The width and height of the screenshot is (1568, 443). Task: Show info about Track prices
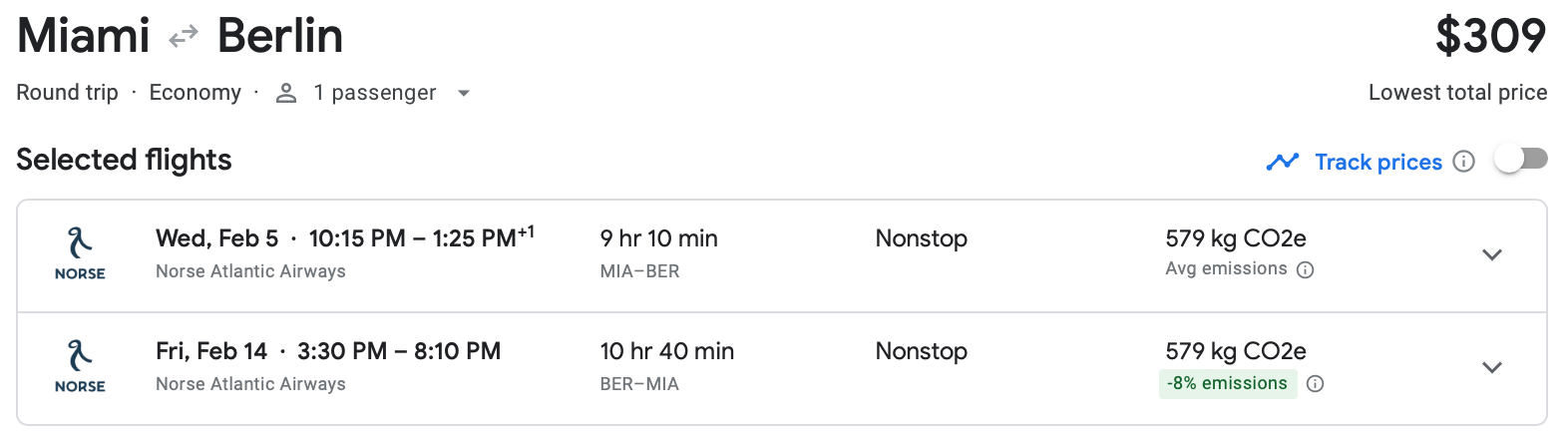click(x=1463, y=162)
